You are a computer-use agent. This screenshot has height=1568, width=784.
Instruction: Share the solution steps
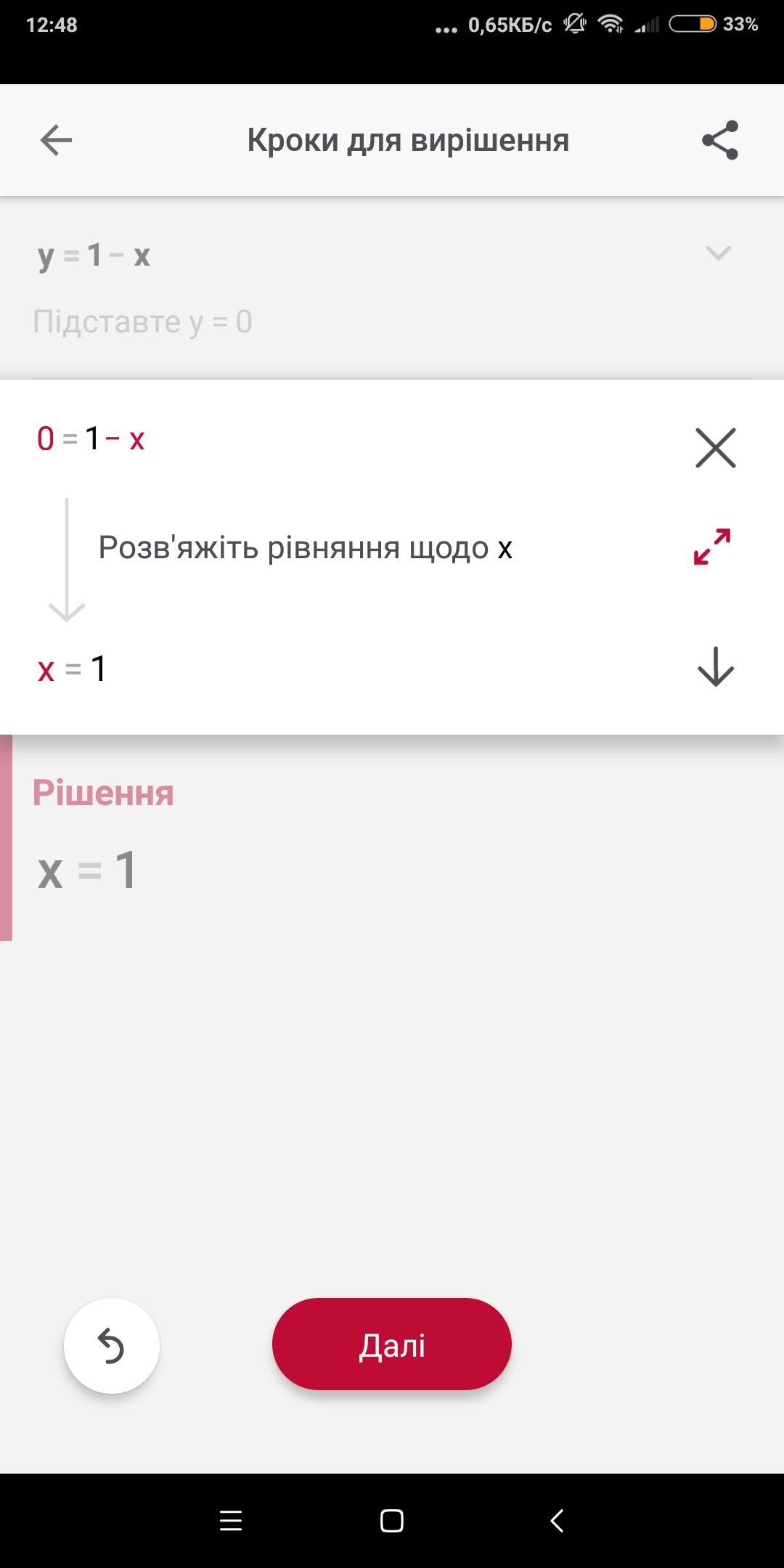click(x=719, y=140)
